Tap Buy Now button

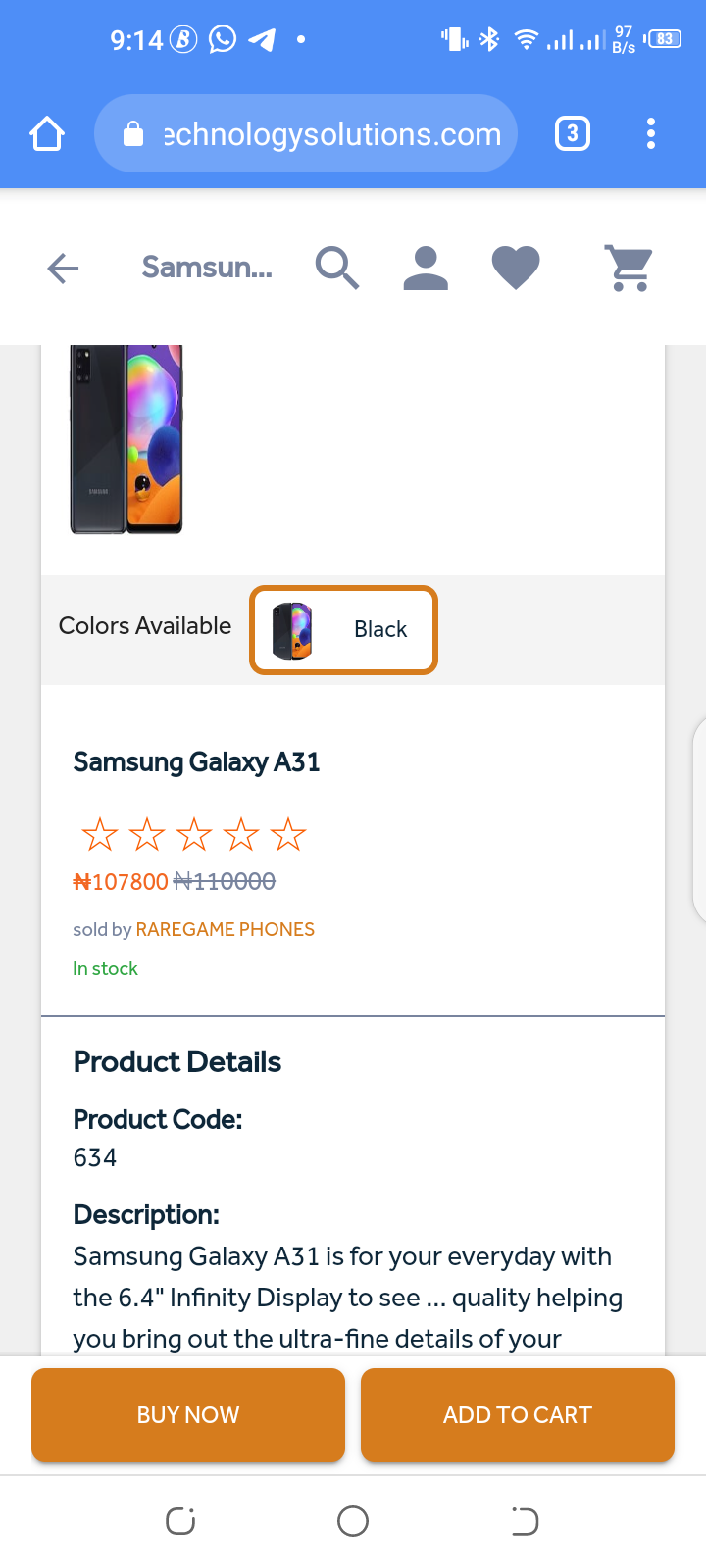click(188, 1415)
